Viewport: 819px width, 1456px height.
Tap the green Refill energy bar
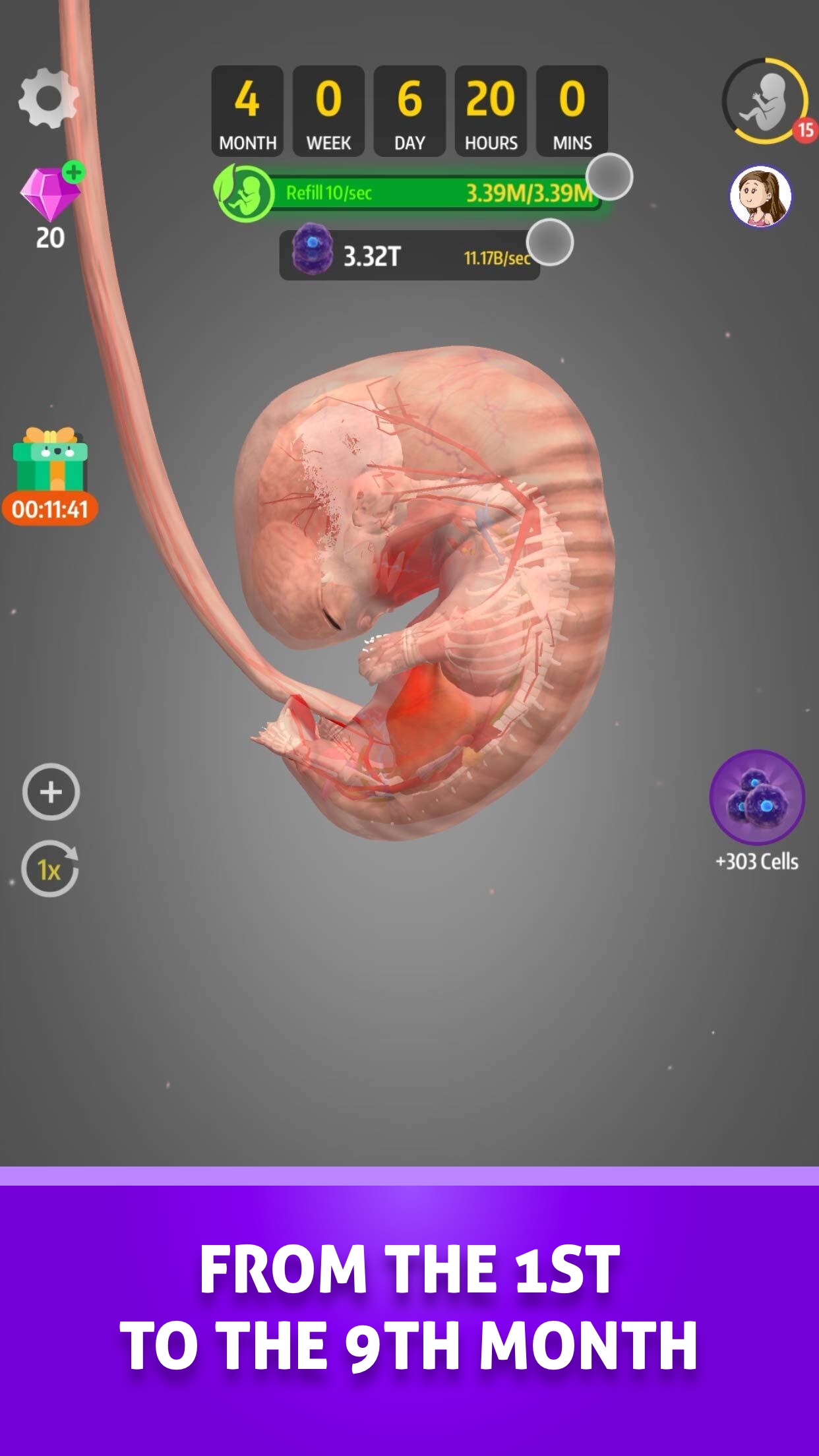[x=409, y=193]
